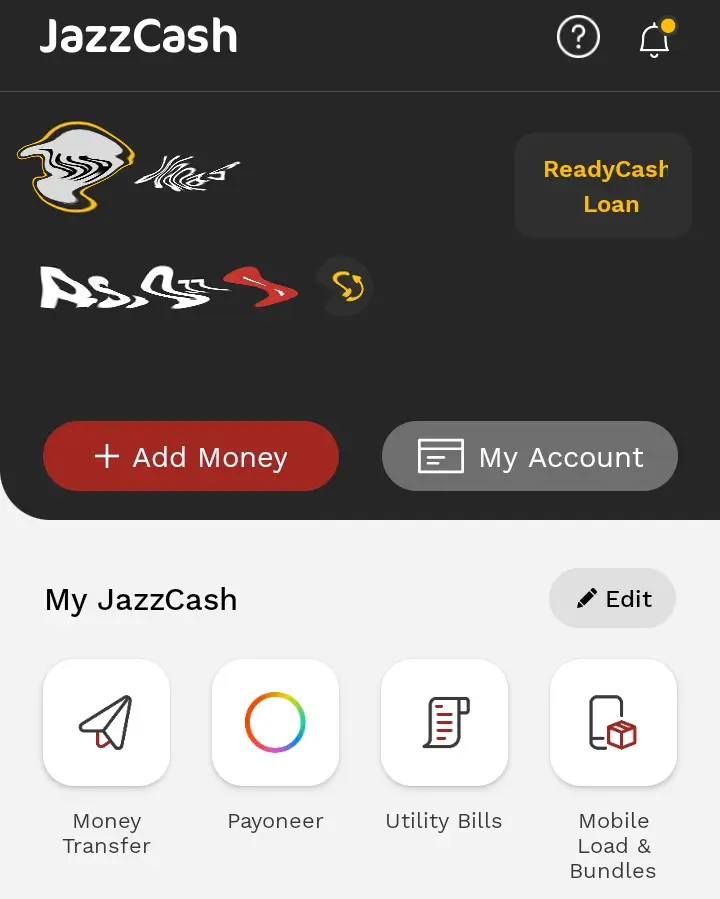The image size is (720, 899).
Task: Open the help question mark icon
Action: pos(578,39)
